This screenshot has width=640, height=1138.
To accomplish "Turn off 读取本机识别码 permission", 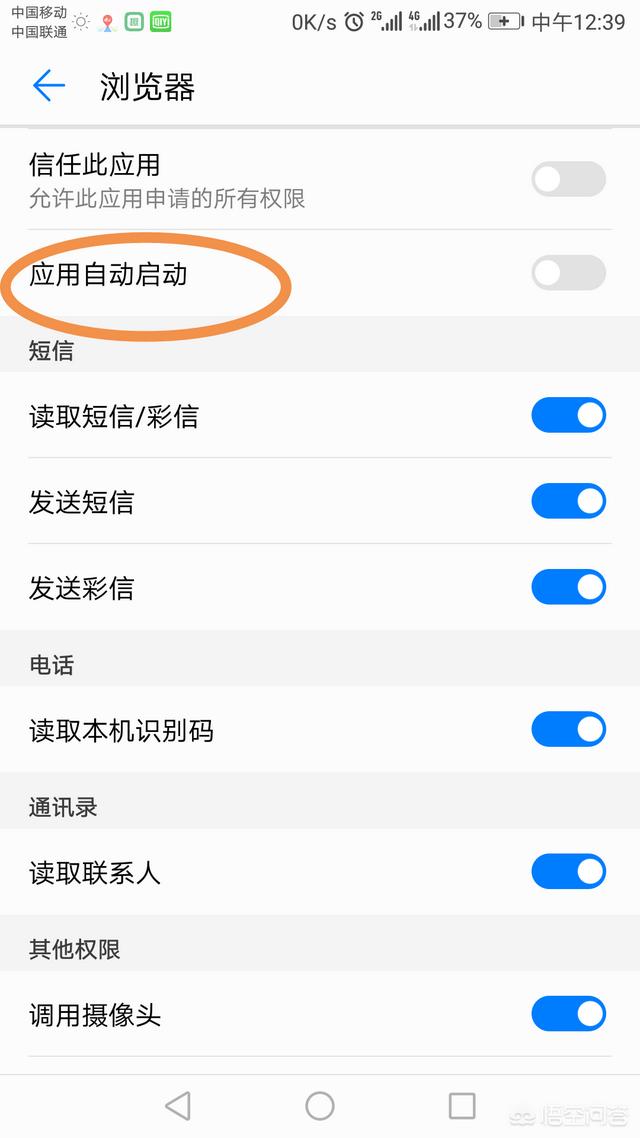I will [568, 730].
